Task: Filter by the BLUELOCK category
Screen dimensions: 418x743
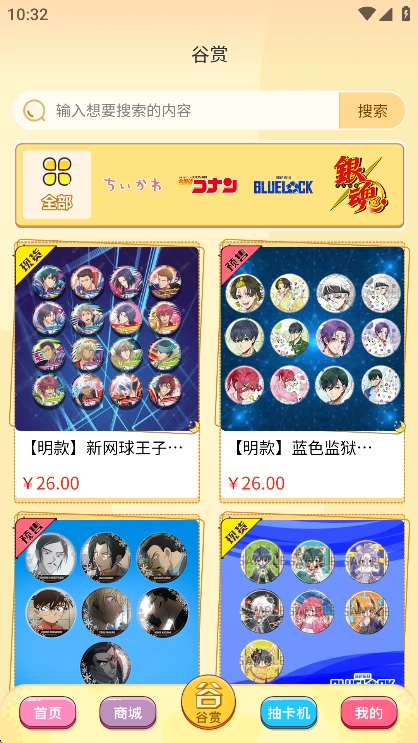Action: point(283,186)
